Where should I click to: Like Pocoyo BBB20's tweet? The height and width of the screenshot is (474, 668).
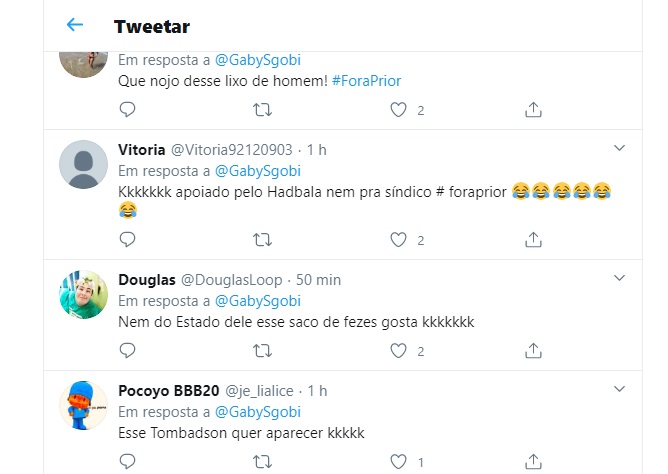[398, 462]
